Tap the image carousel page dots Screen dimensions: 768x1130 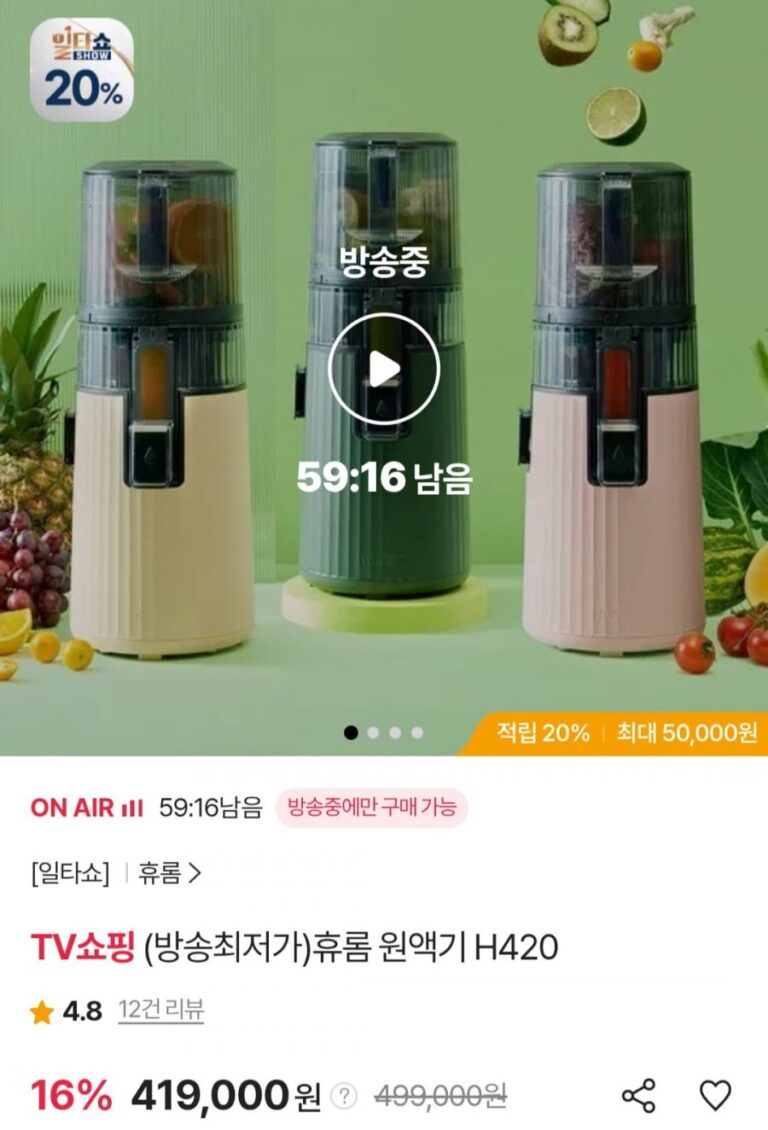(x=384, y=732)
